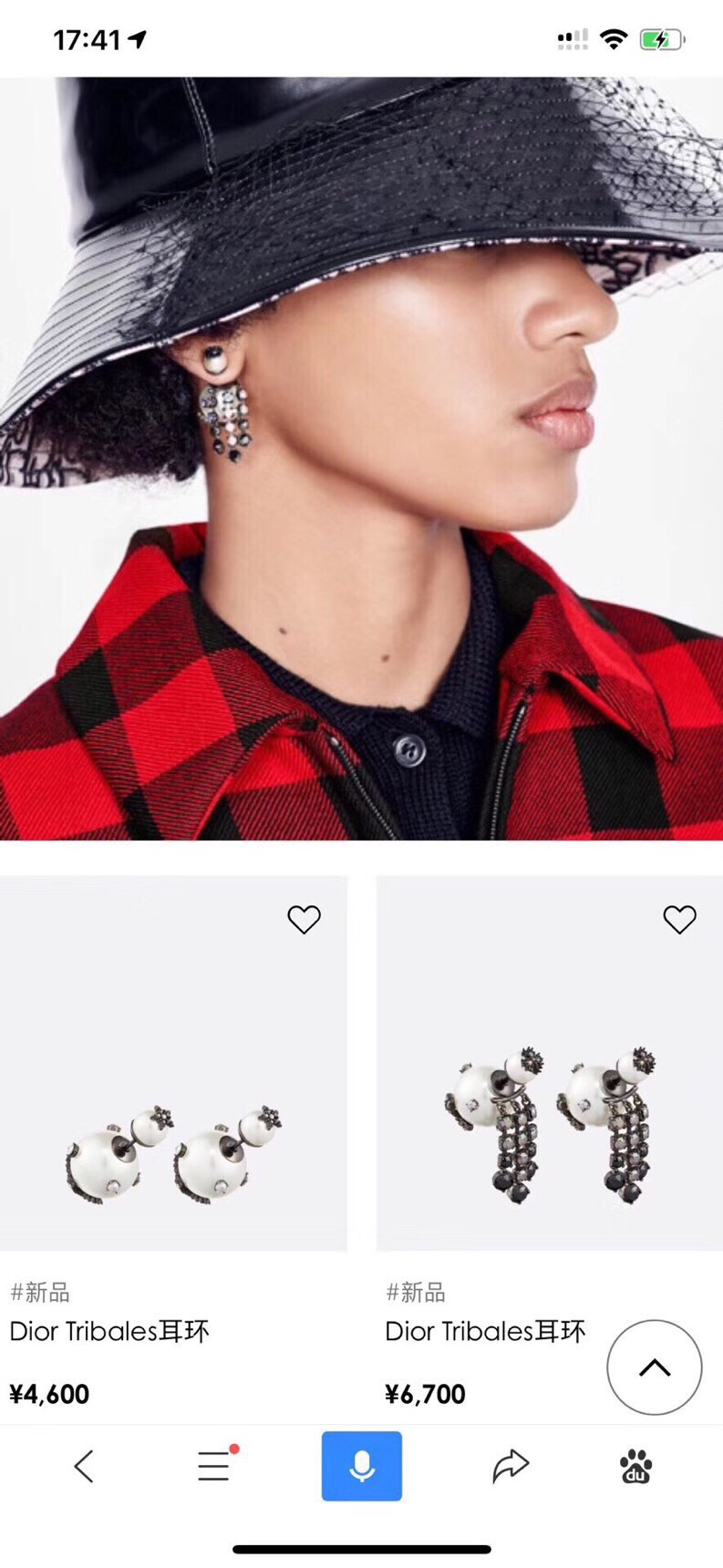Go back to the previous page
This screenshot has width=723, height=1568.
(x=84, y=1466)
